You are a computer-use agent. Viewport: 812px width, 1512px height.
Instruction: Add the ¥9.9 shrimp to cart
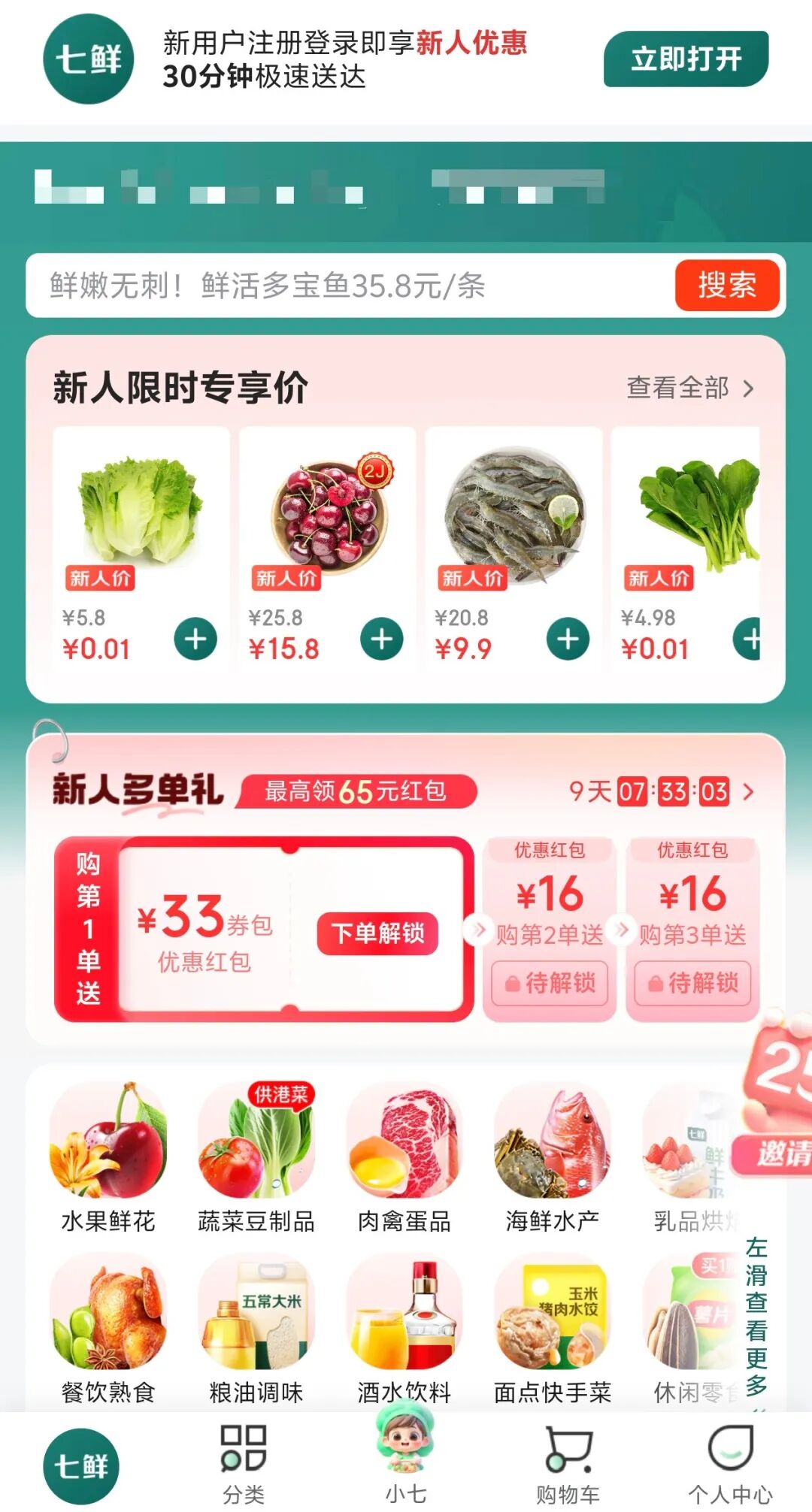[x=568, y=640]
